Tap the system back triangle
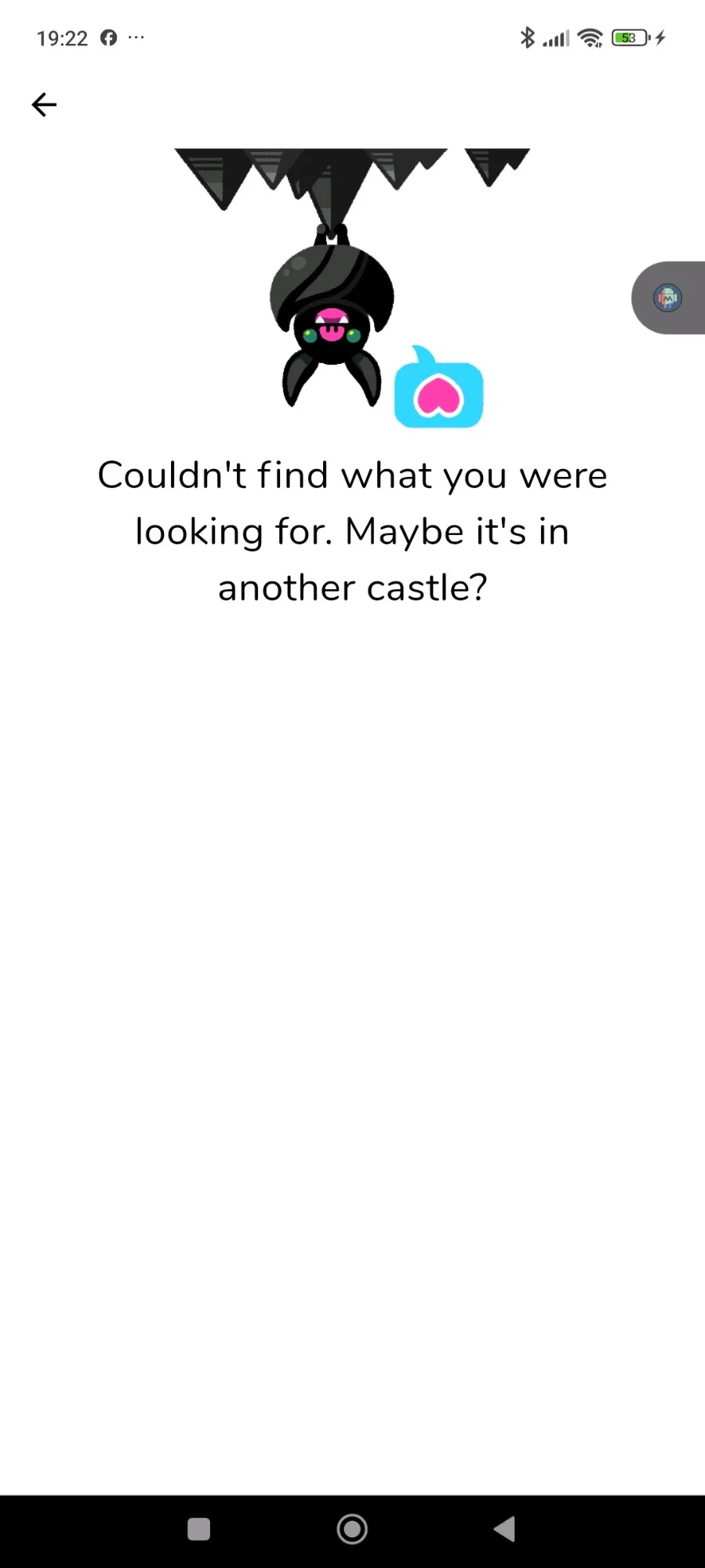This screenshot has width=705, height=1568. click(505, 1529)
